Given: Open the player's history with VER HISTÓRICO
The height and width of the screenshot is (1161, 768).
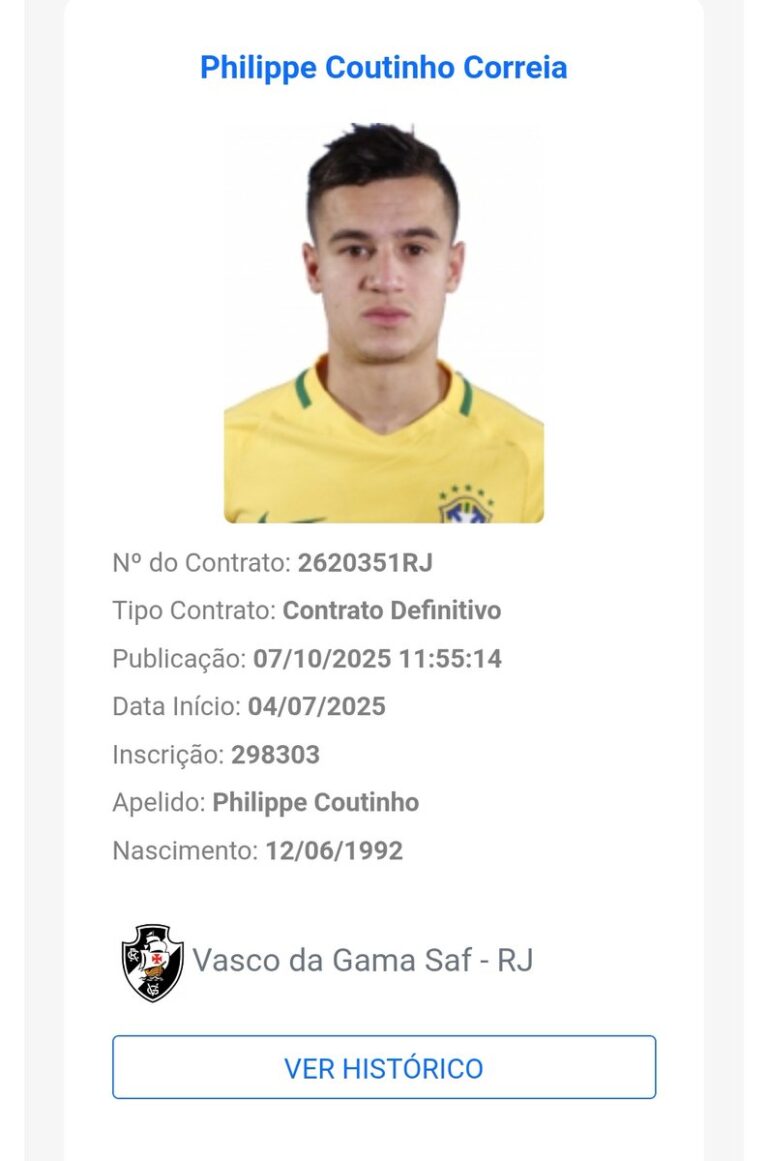Looking at the screenshot, I should pos(384,1067).
